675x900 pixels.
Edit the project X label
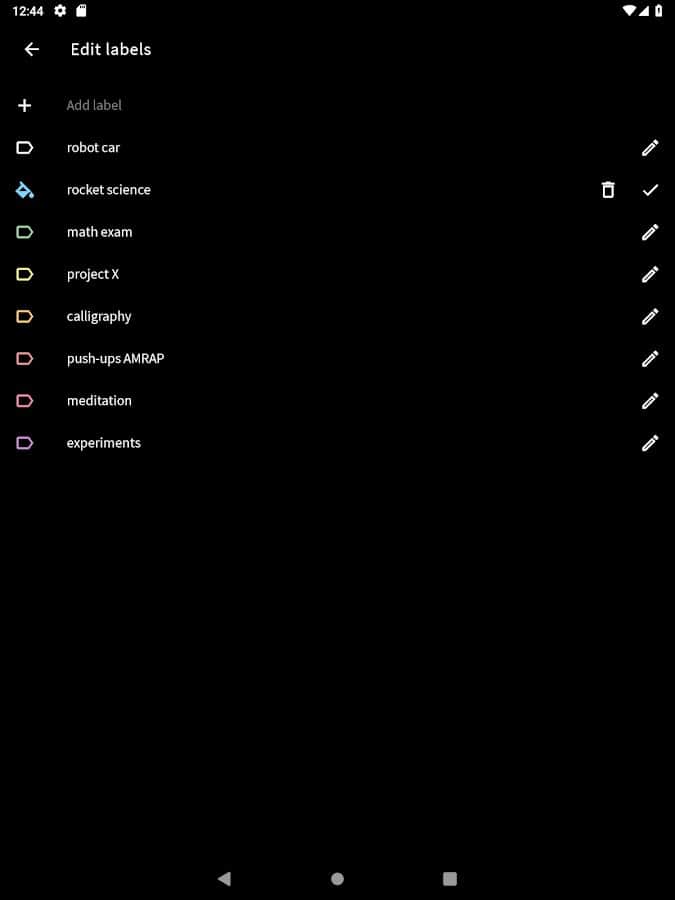coord(650,274)
